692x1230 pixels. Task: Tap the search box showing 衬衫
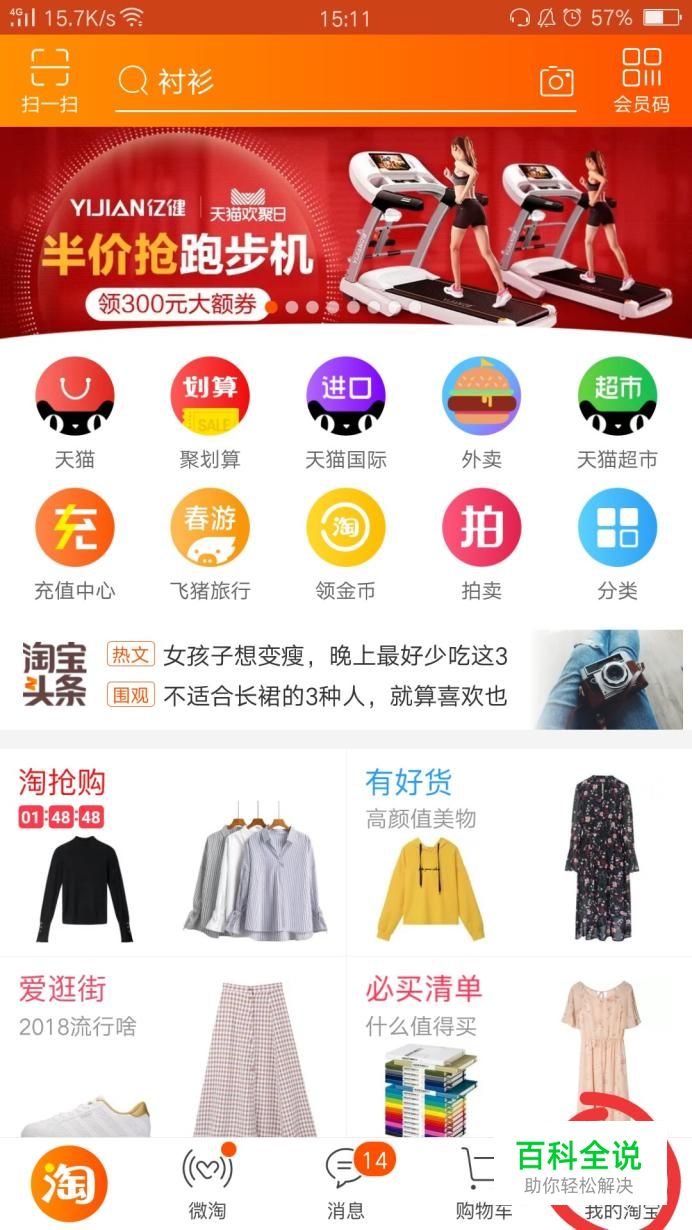tap(320, 81)
